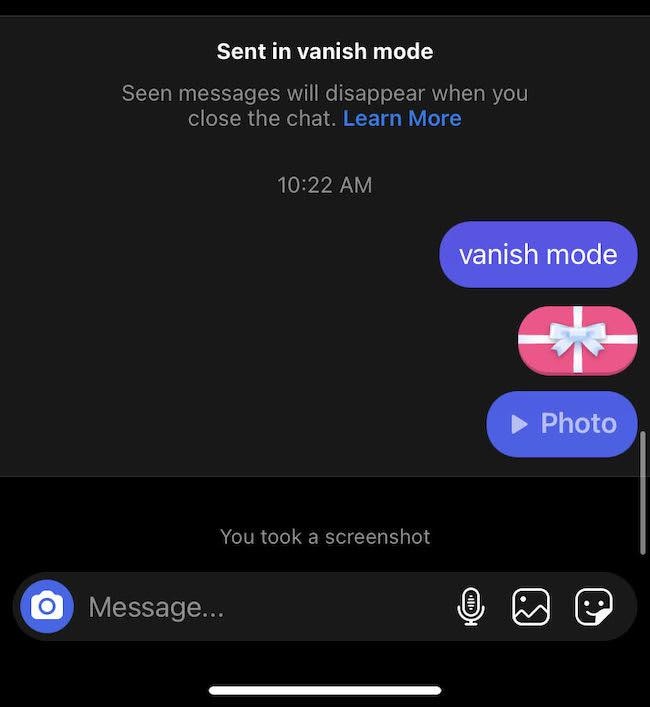Tap the Message text field

260,607
